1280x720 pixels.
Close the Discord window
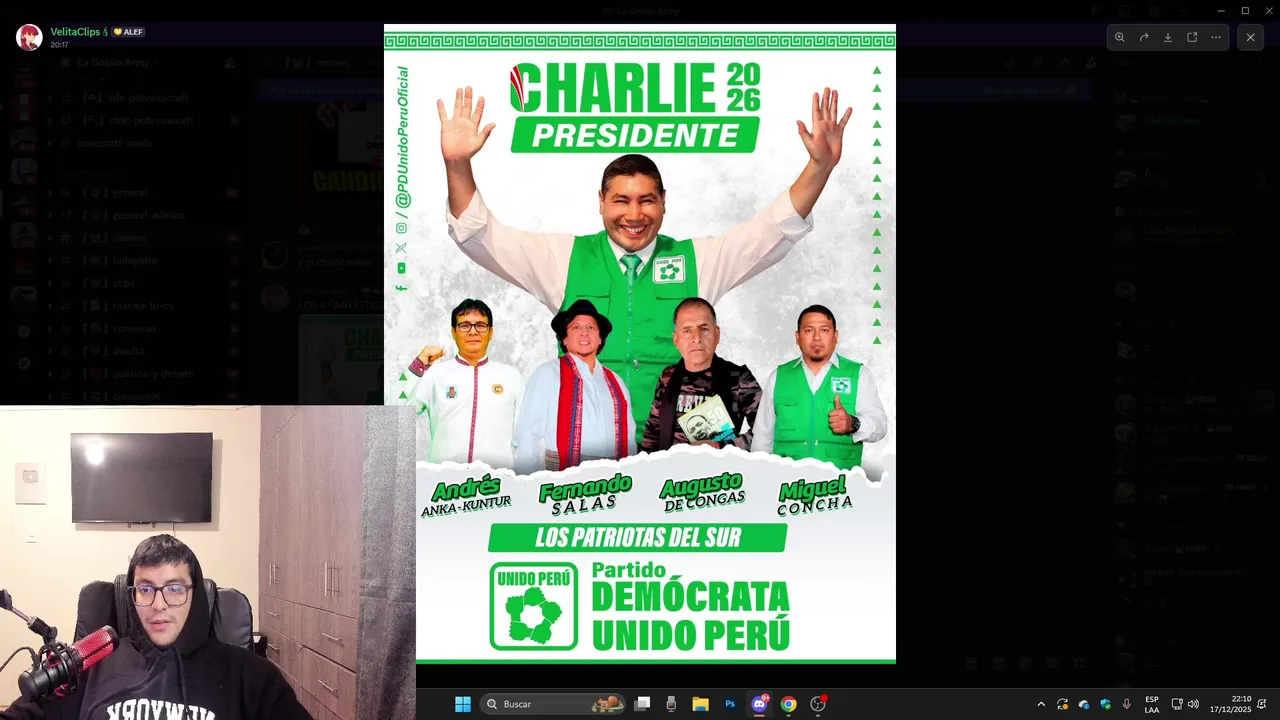[x=1268, y=10]
